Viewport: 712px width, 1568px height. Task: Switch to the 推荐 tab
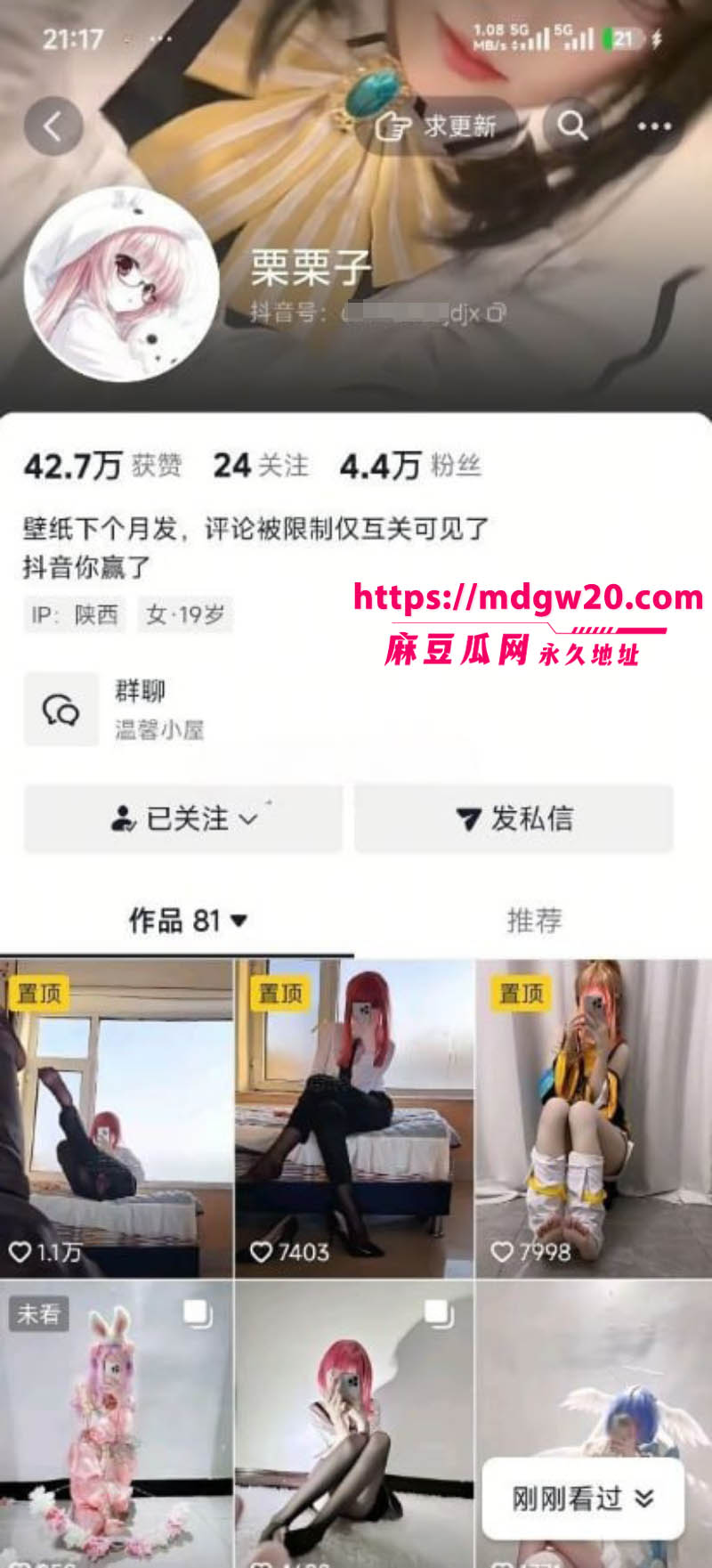[x=534, y=920]
